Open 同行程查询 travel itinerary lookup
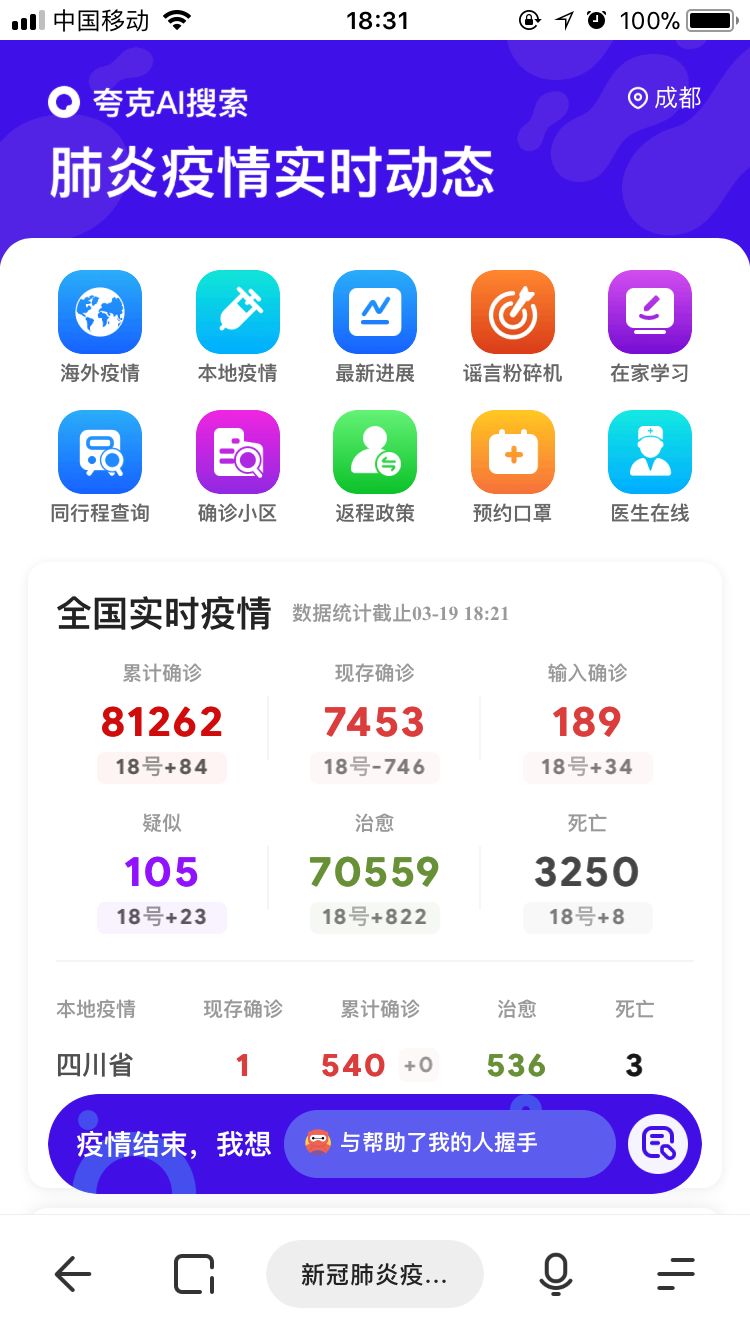This screenshot has height=1334, width=750. pyautogui.click(x=100, y=468)
